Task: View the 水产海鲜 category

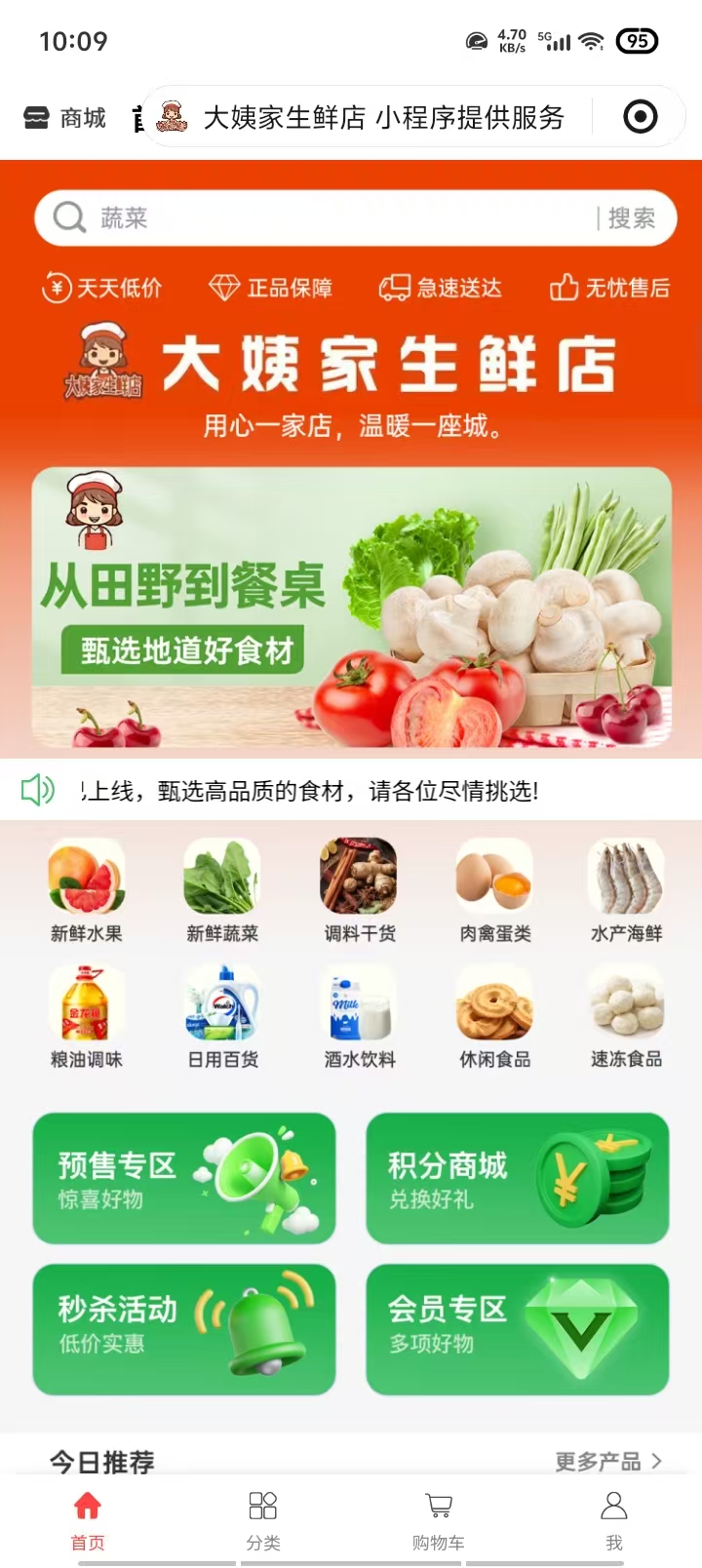Action: click(x=626, y=891)
